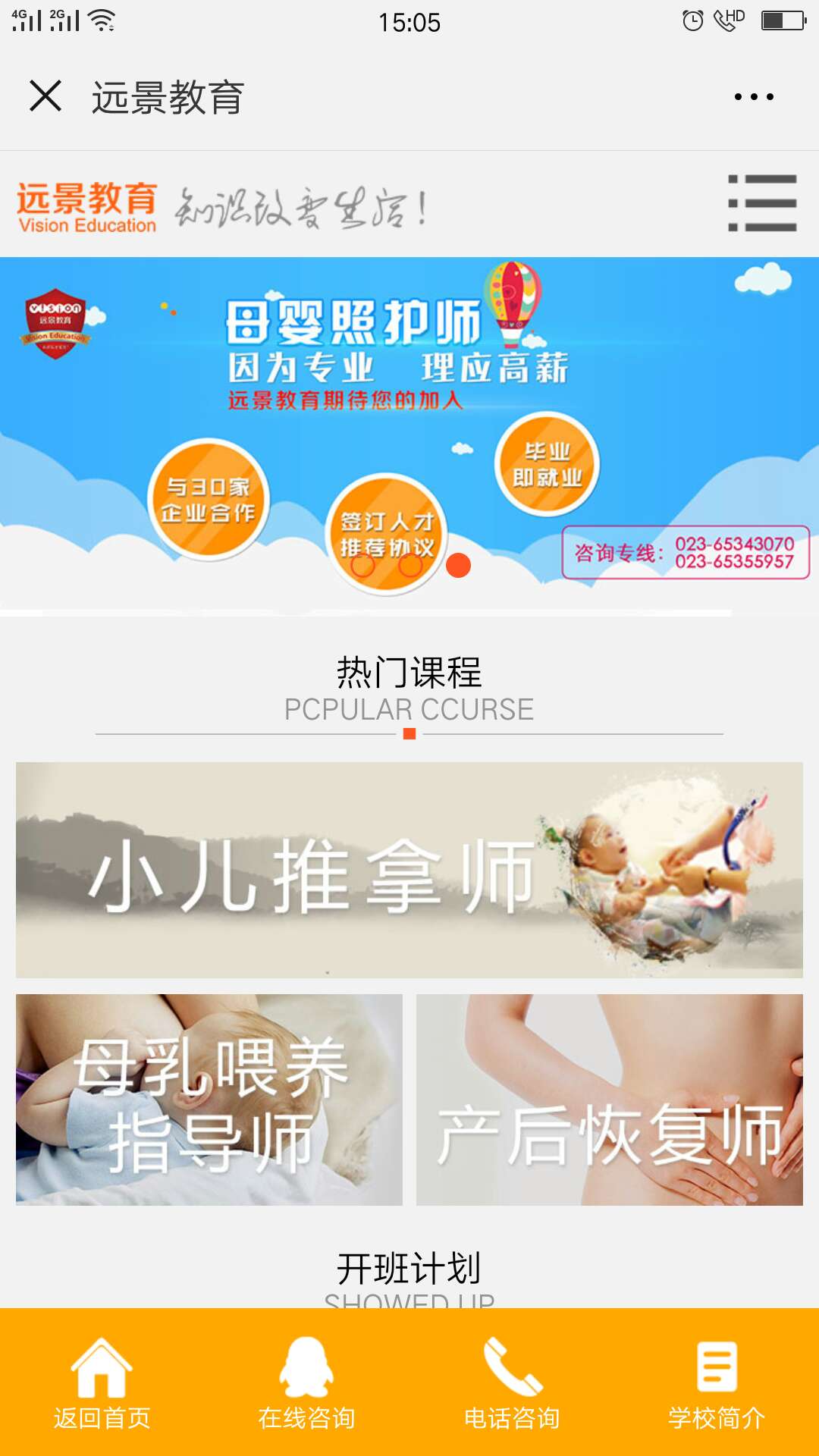
Task: Select the 产后恢复师 course
Action: (x=609, y=1100)
